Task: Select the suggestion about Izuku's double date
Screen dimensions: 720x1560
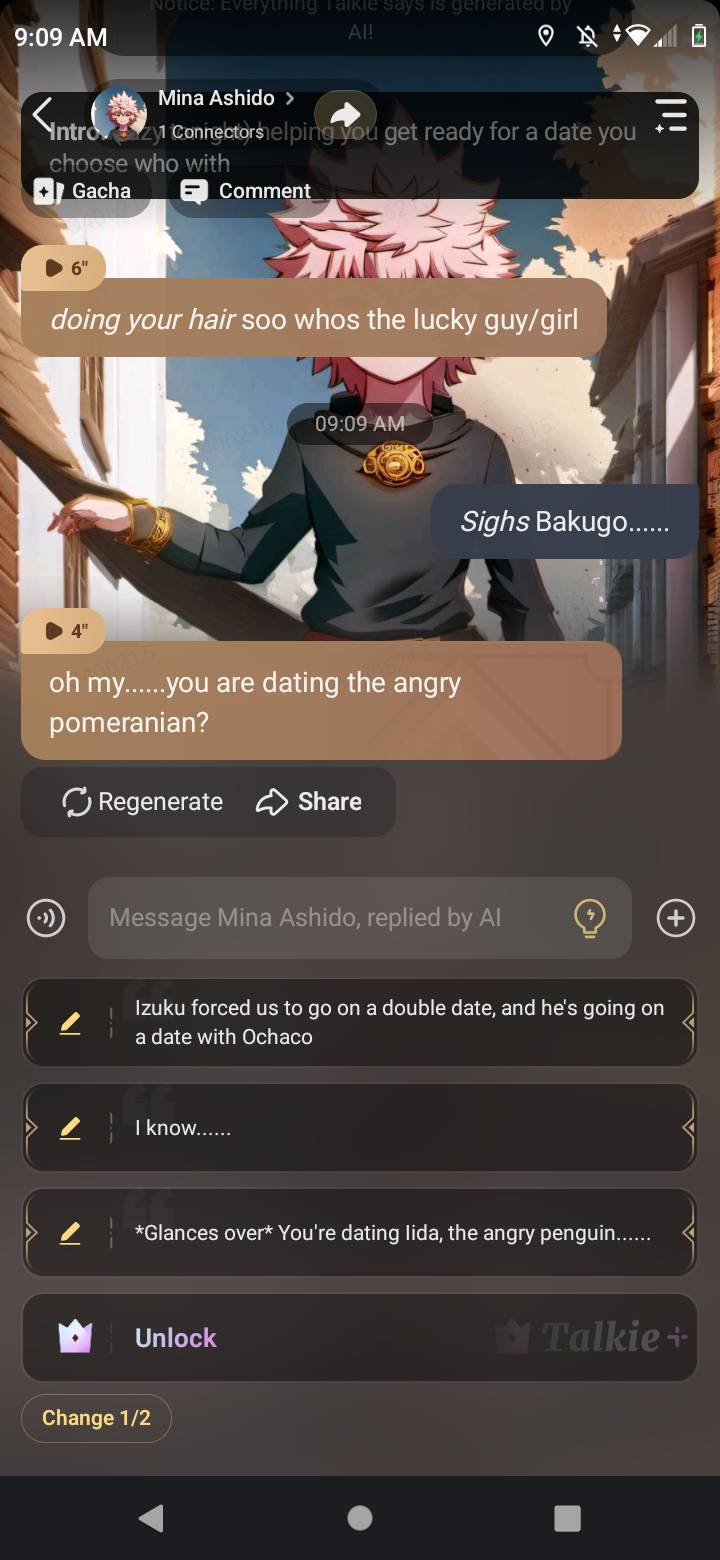Action: (x=400, y=1022)
